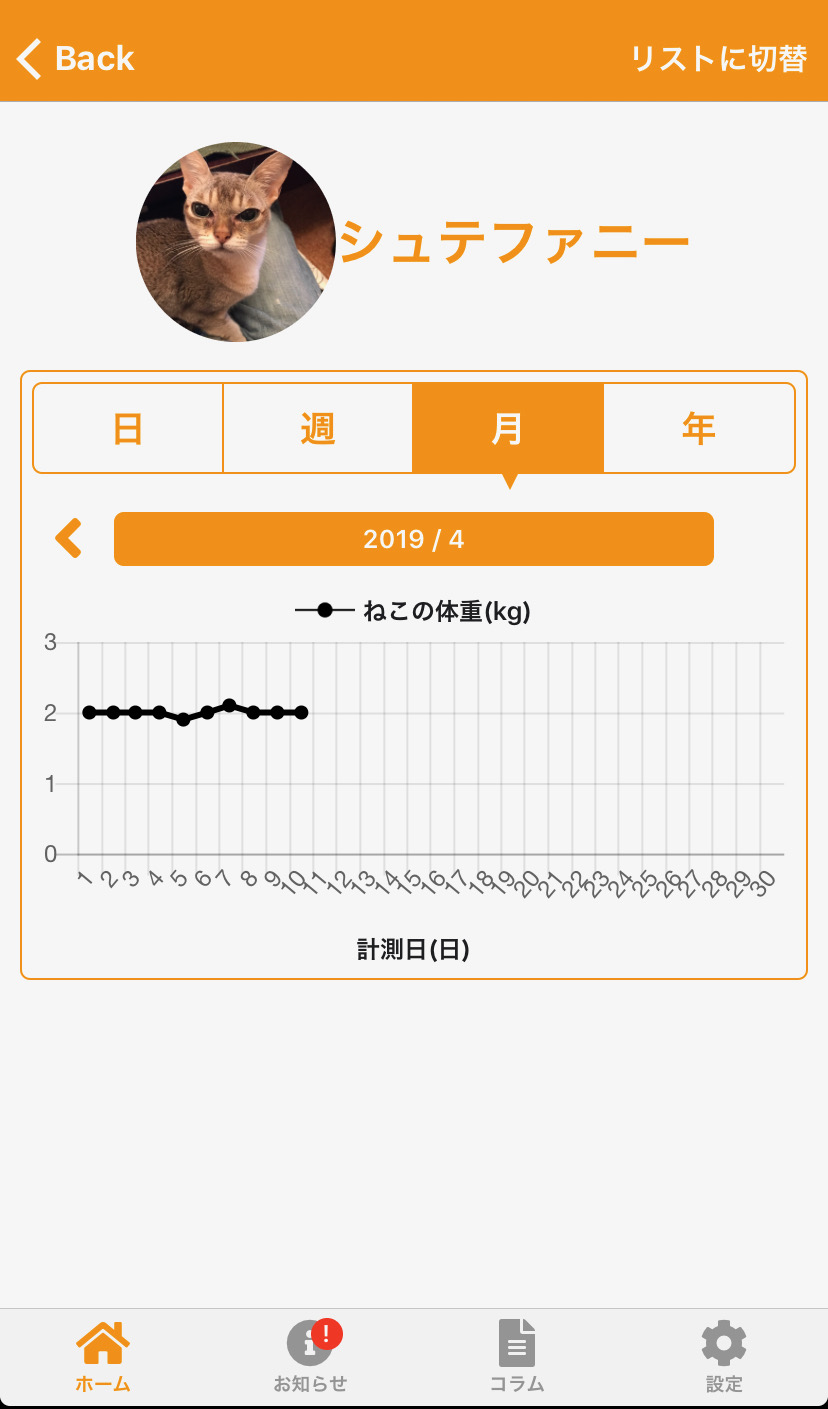This screenshot has width=828, height=1409.
Task: Switch to list view with リストに切替
Action: [x=719, y=59]
